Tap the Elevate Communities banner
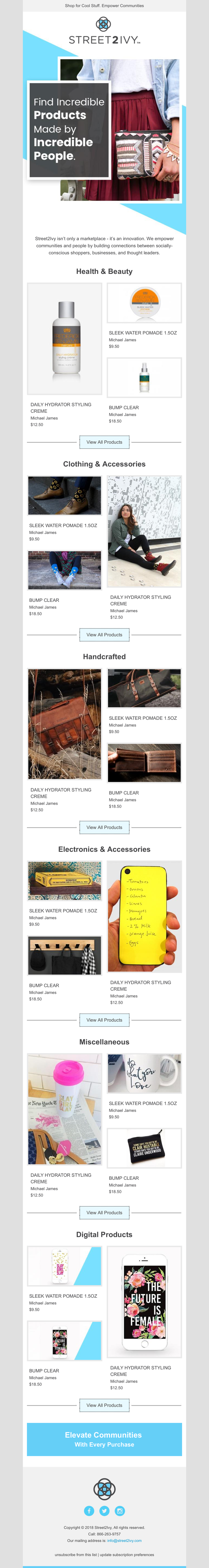The image size is (209, 1568). click(104, 1439)
